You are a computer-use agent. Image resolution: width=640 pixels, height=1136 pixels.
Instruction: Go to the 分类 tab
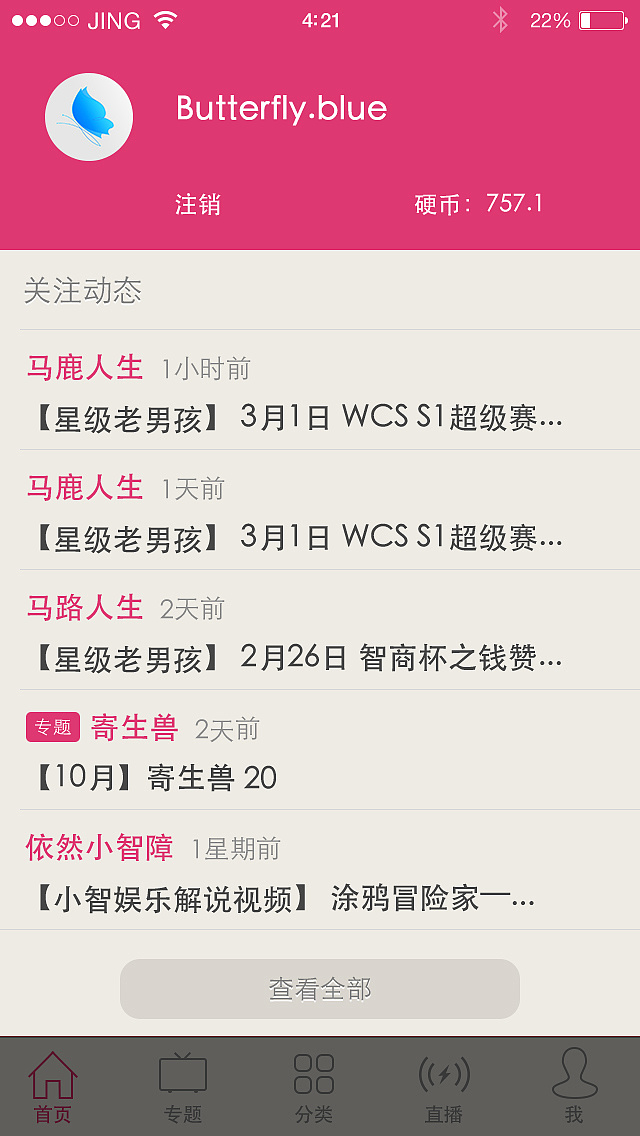point(314,1088)
